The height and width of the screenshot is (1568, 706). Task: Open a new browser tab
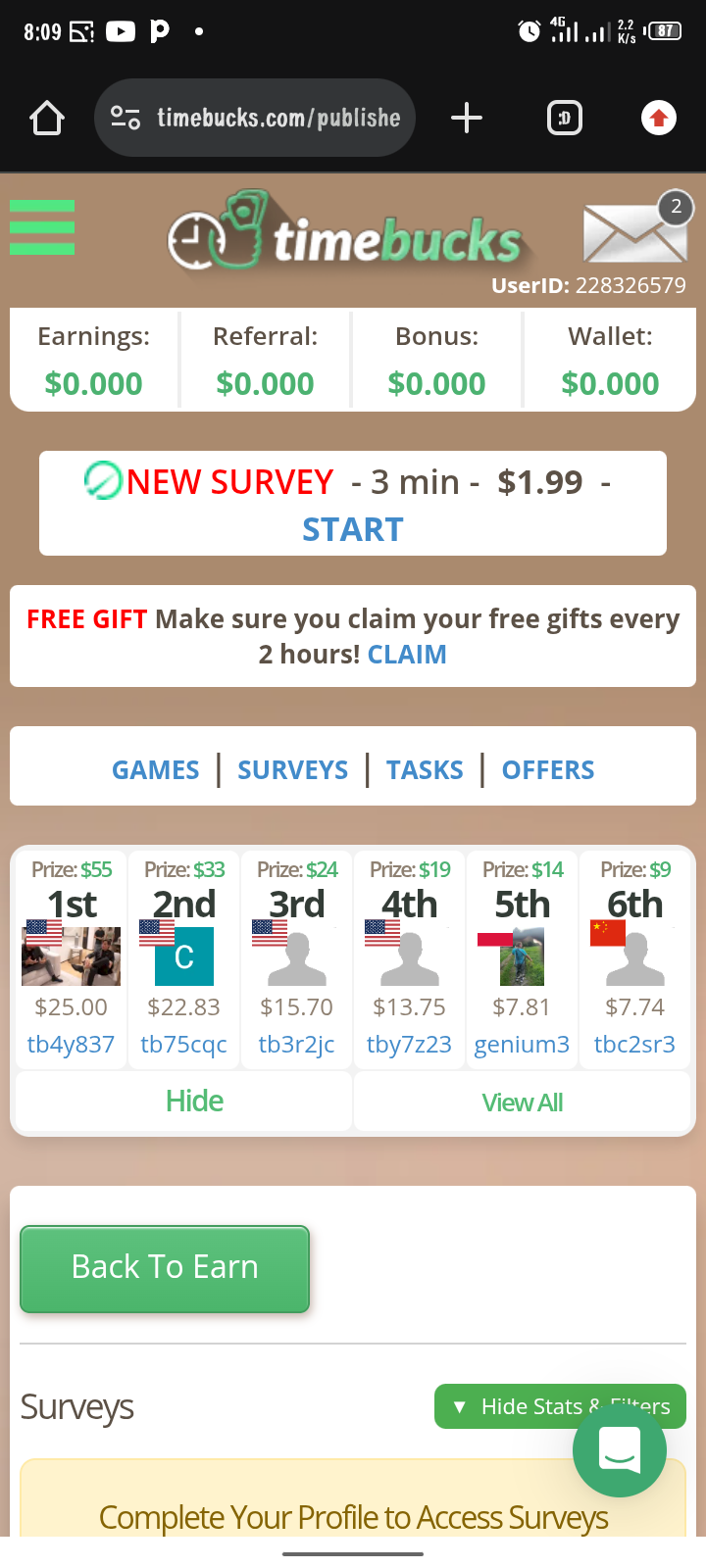coord(467,118)
